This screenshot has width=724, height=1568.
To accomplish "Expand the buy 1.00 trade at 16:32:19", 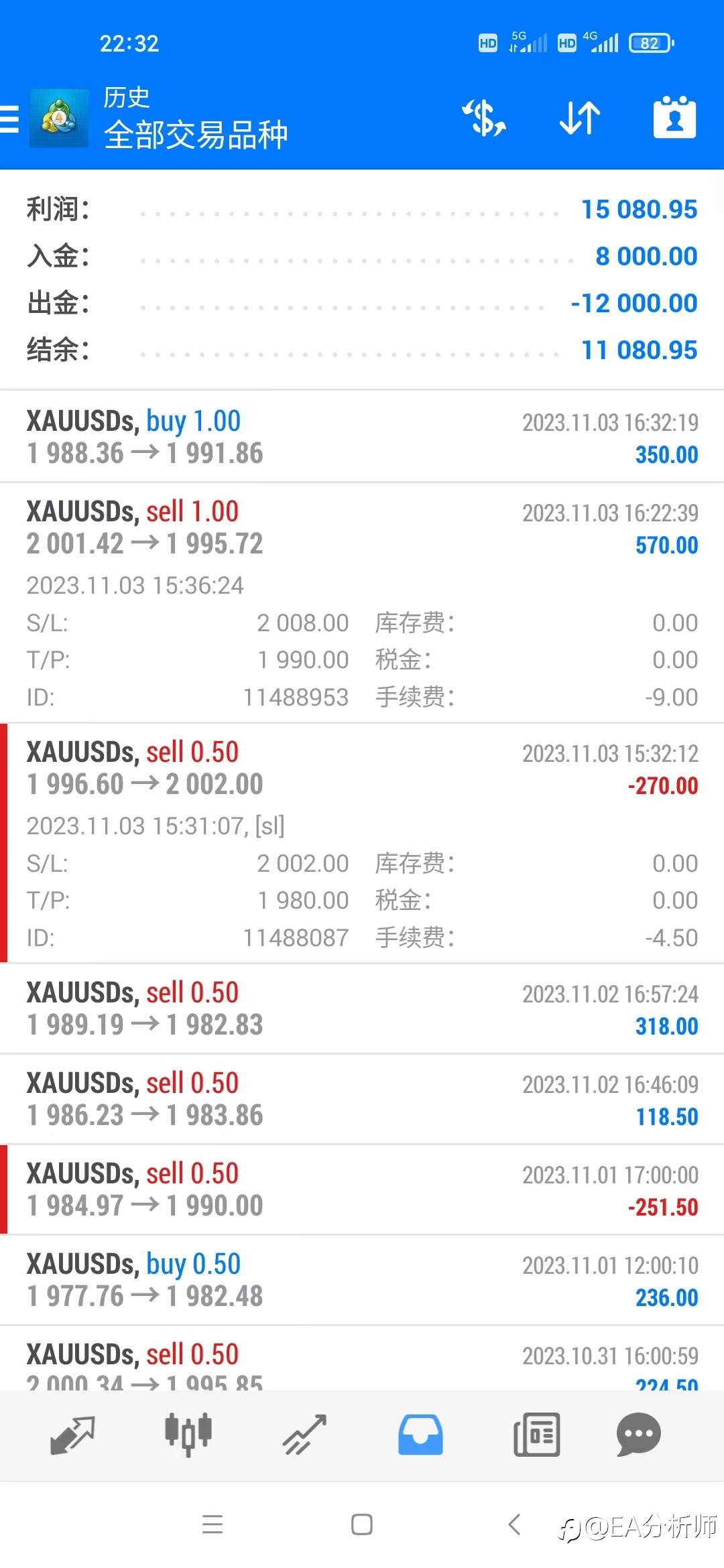I will 362,437.
